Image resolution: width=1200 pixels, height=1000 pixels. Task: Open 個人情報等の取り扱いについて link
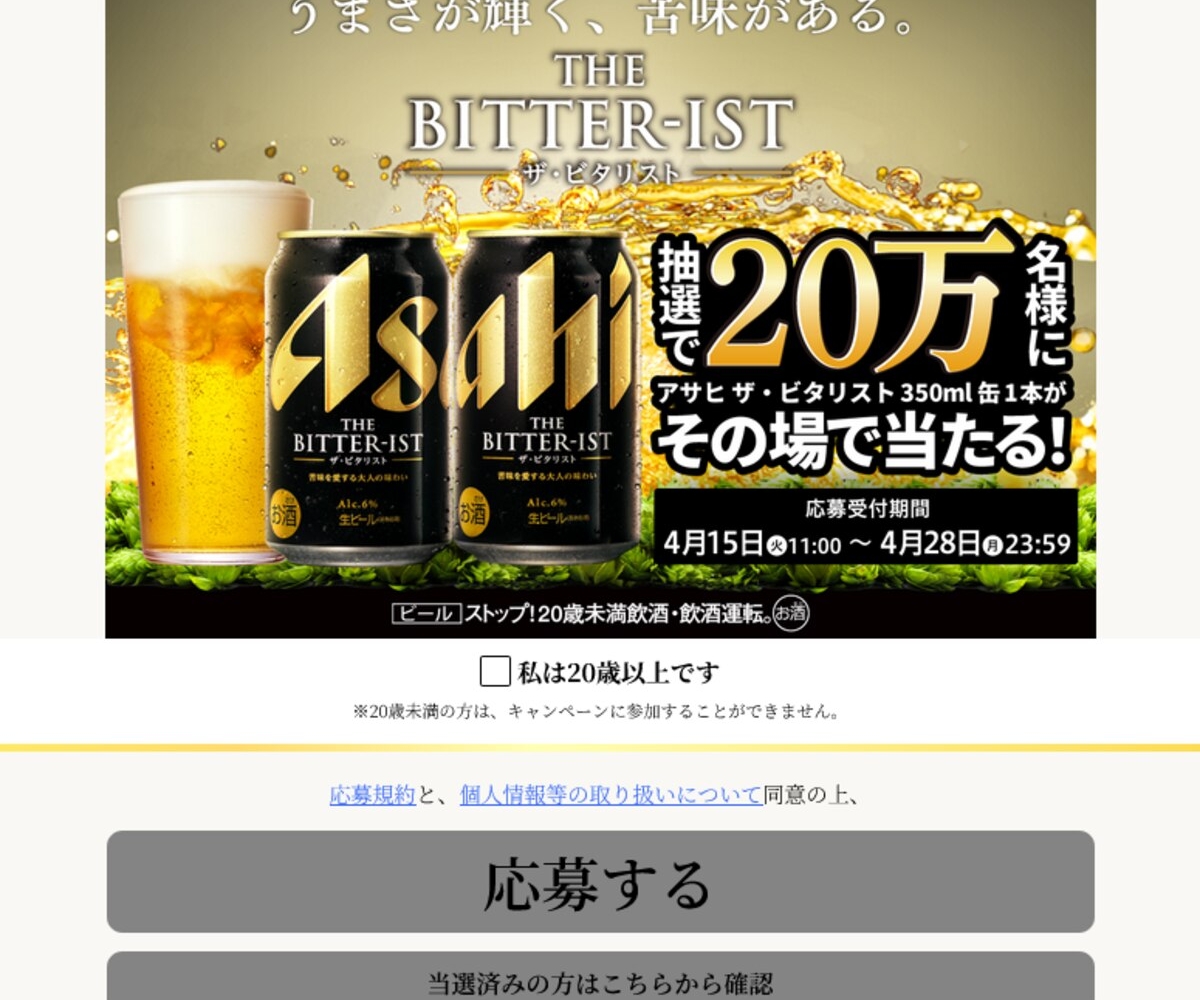pyautogui.click(x=610, y=795)
